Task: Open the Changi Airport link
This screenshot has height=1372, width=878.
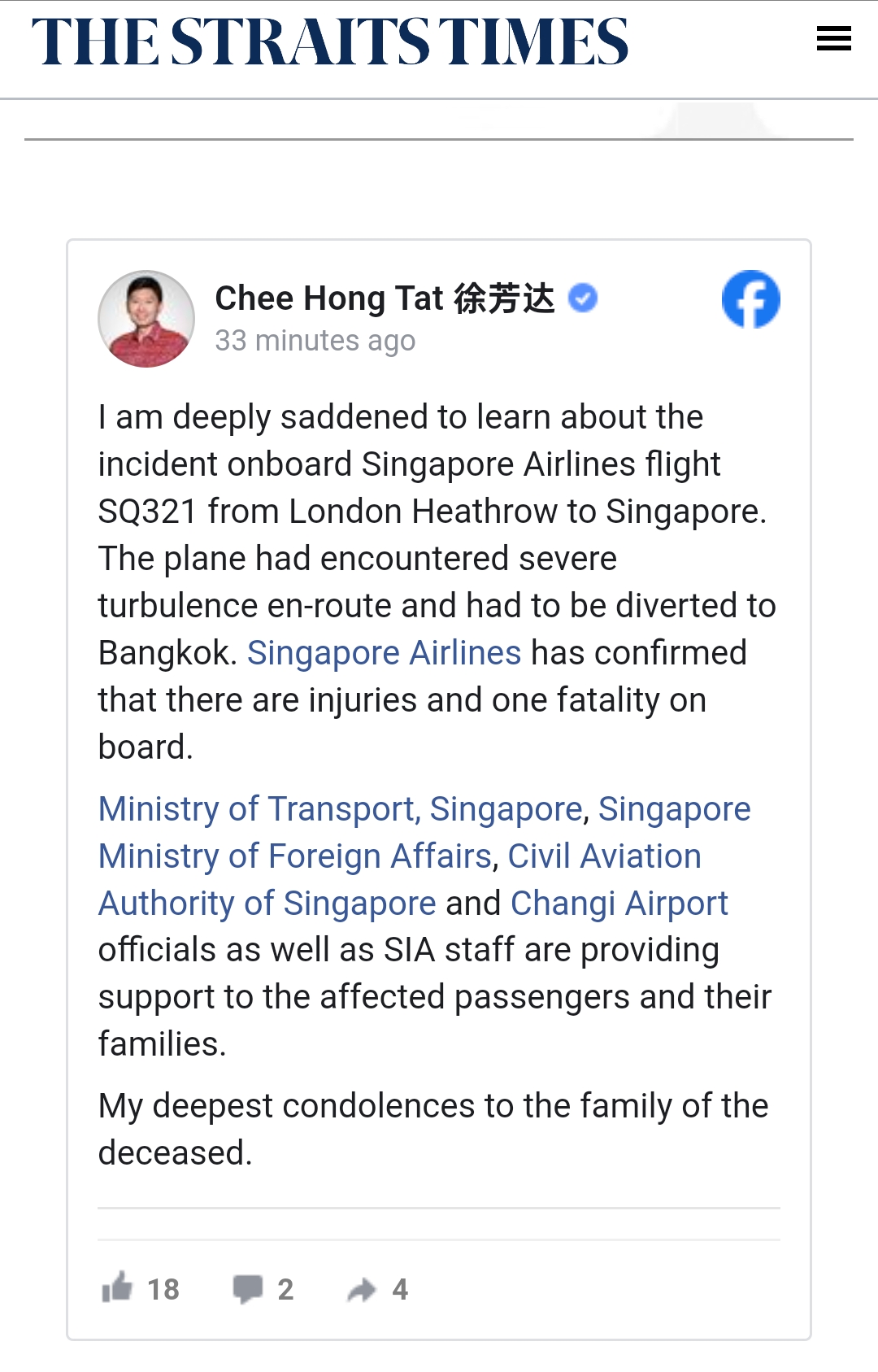Action: [619, 904]
